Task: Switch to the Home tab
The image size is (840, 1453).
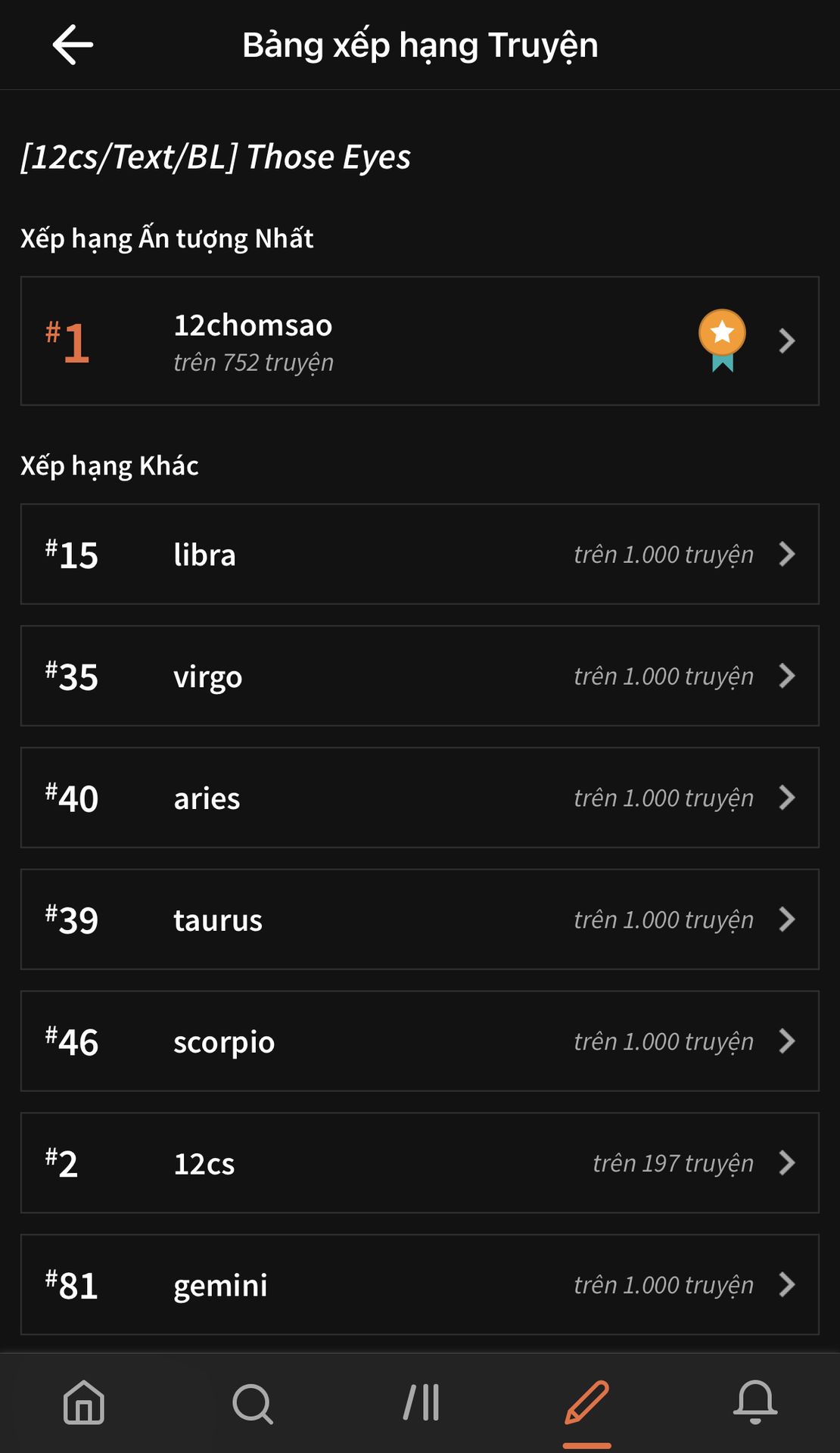Action: tap(84, 1402)
